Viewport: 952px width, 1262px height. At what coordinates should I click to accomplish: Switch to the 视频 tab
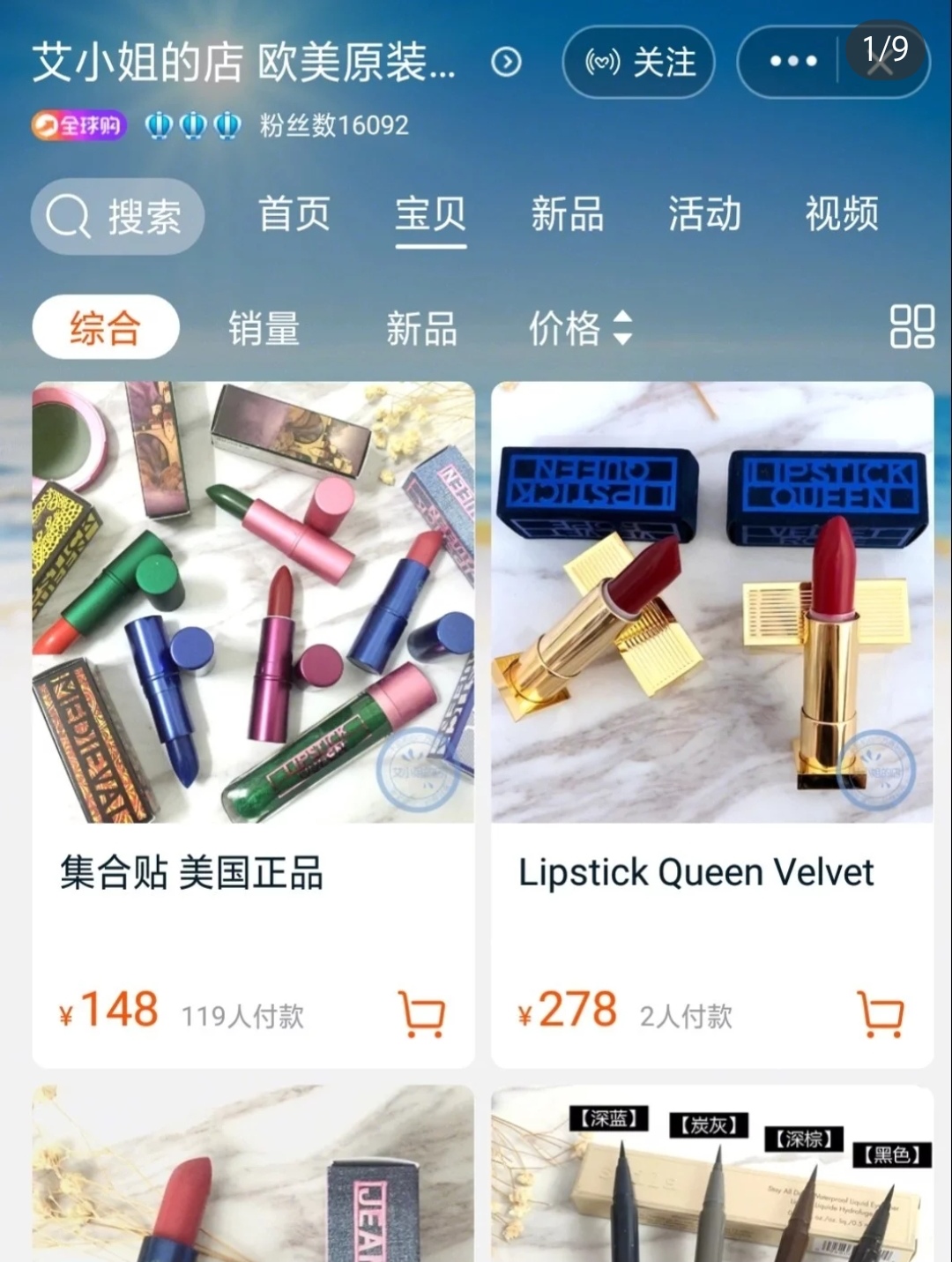(839, 214)
